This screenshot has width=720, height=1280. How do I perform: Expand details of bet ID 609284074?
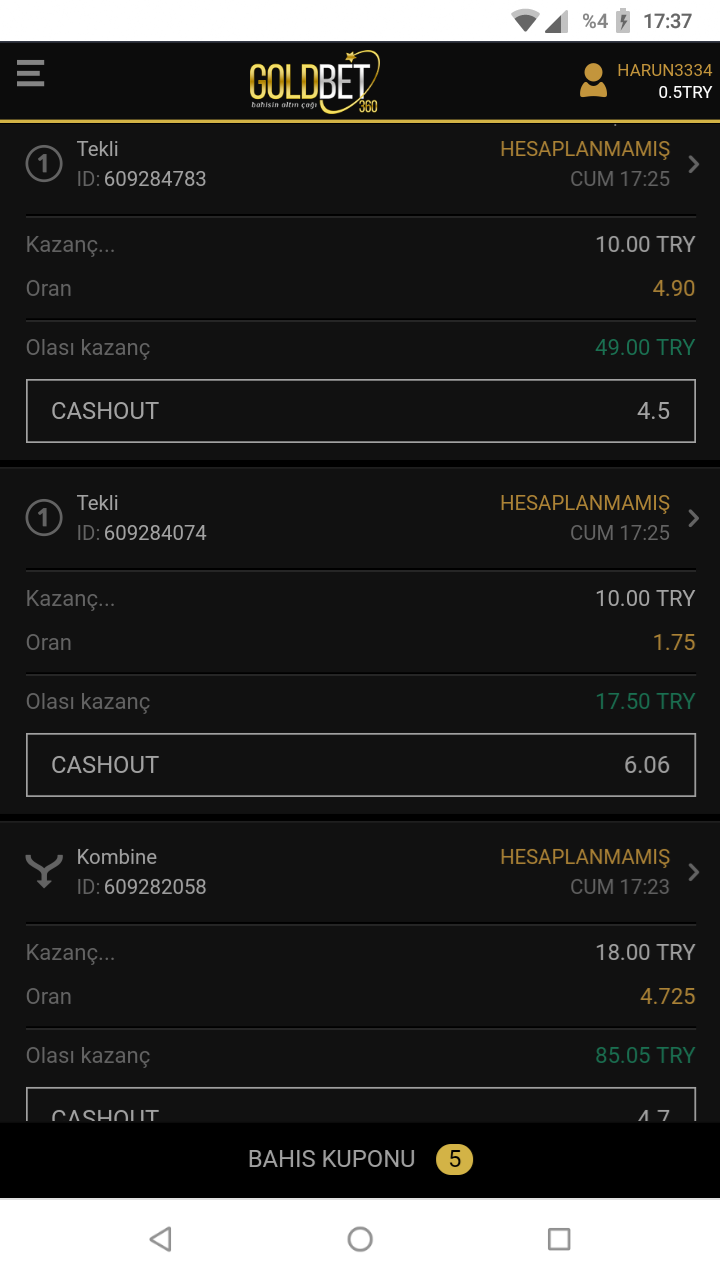(694, 518)
